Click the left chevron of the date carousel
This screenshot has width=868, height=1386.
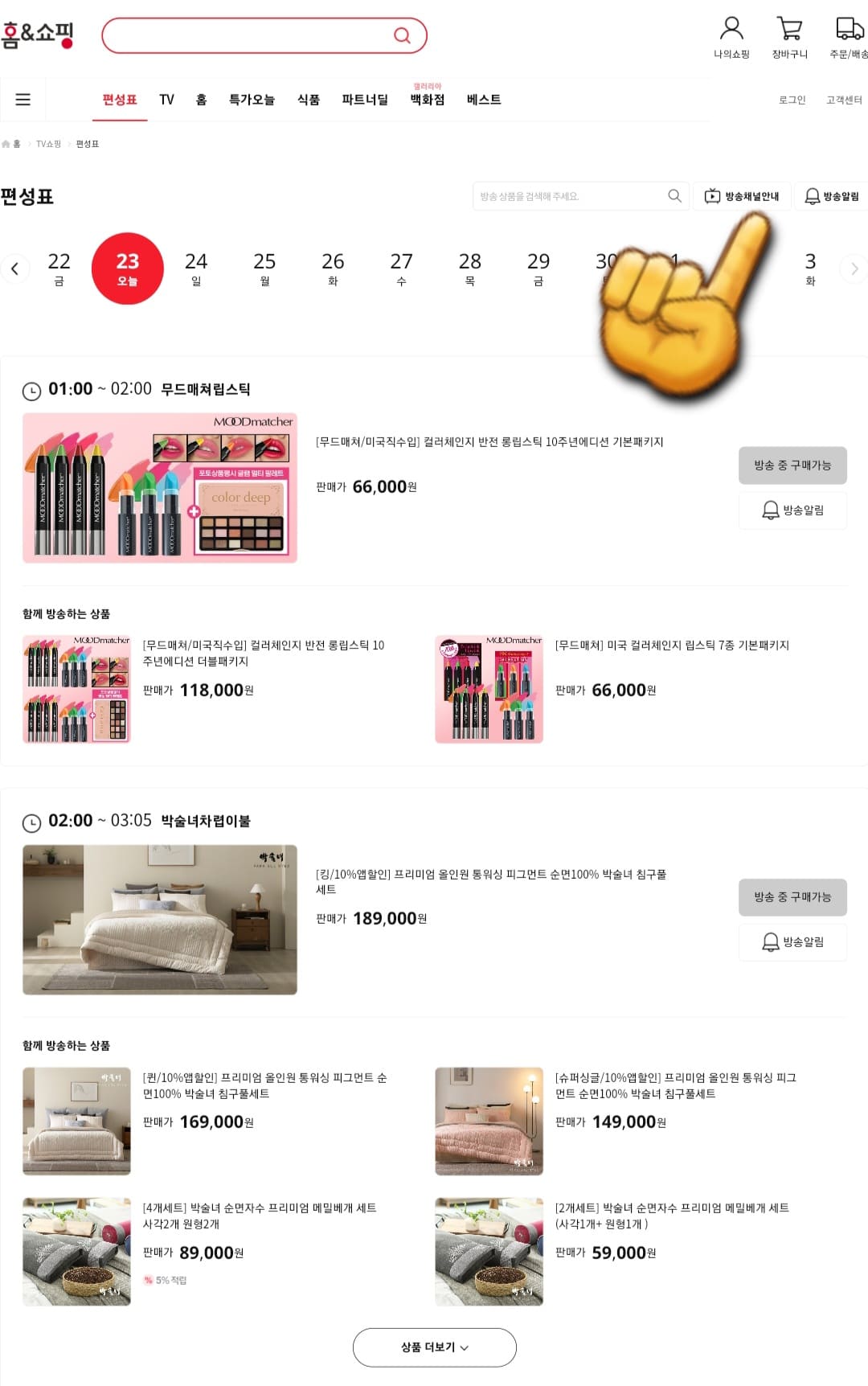pyautogui.click(x=14, y=269)
